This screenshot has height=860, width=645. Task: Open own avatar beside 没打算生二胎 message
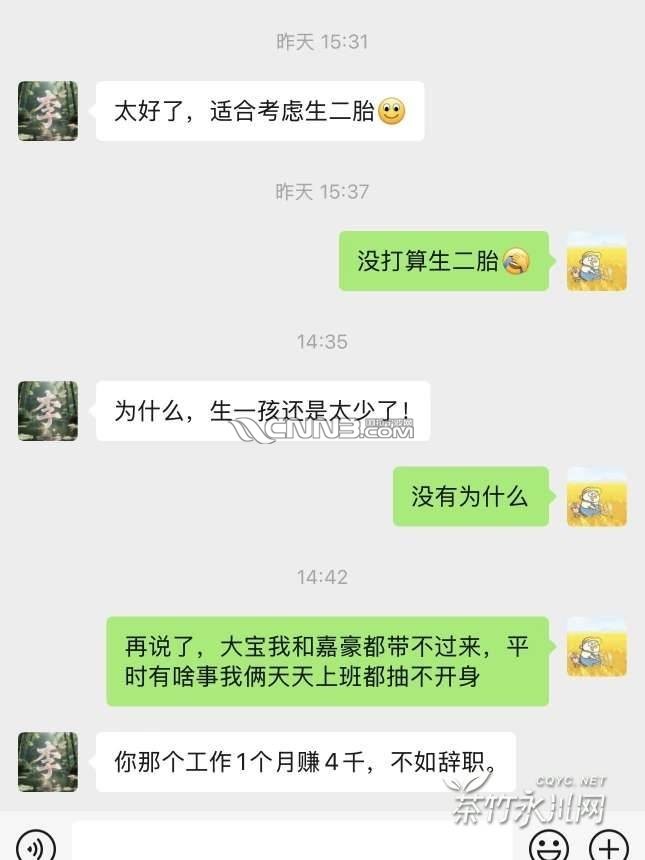(x=597, y=262)
